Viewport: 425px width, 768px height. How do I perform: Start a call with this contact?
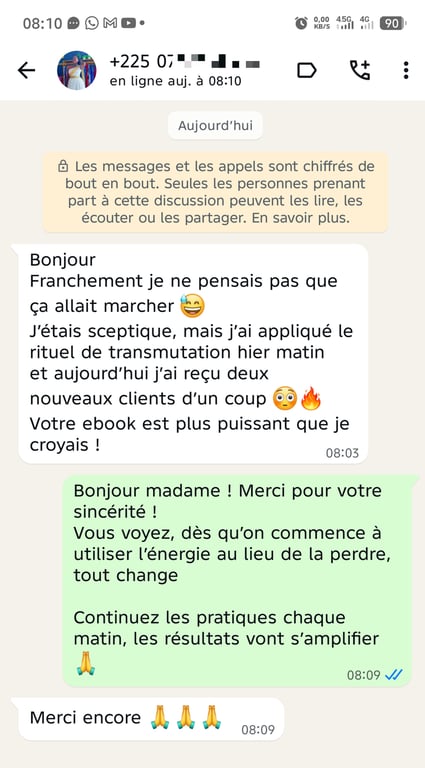pos(360,70)
